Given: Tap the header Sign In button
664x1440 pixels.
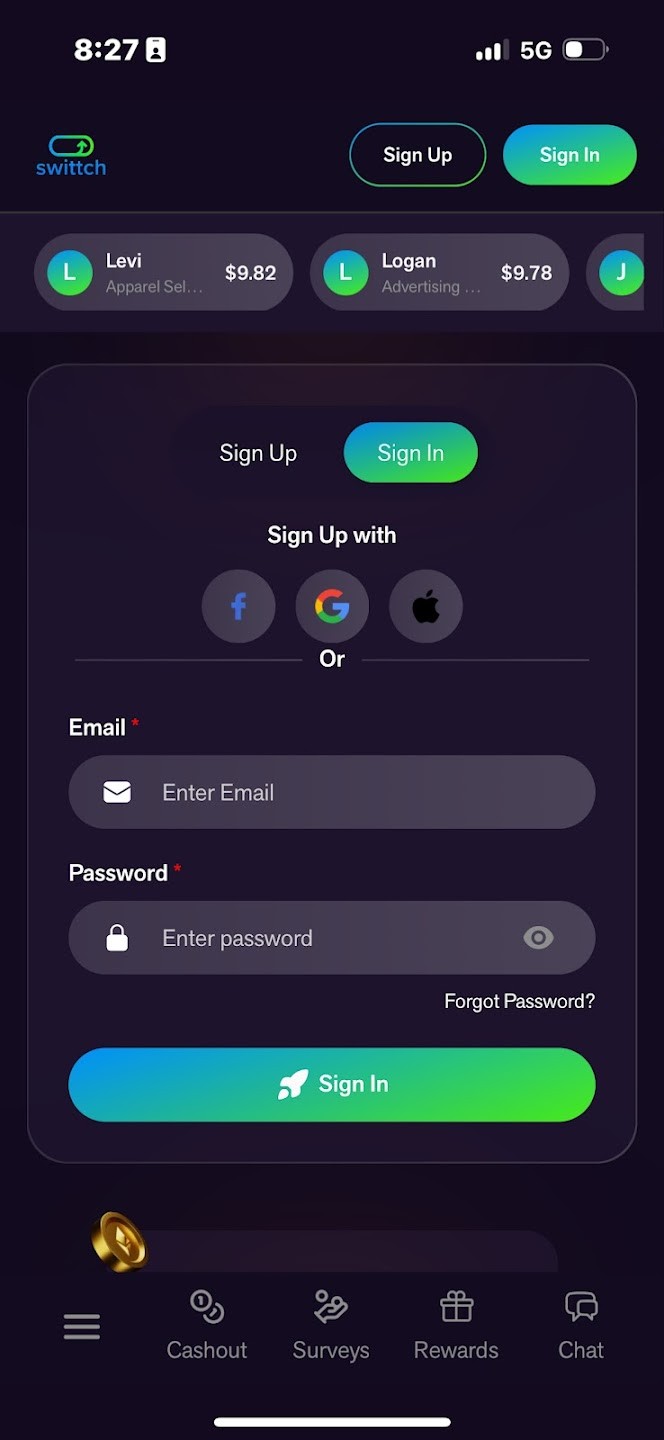Looking at the screenshot, I should pyautogui.click(x=569, y=155).
